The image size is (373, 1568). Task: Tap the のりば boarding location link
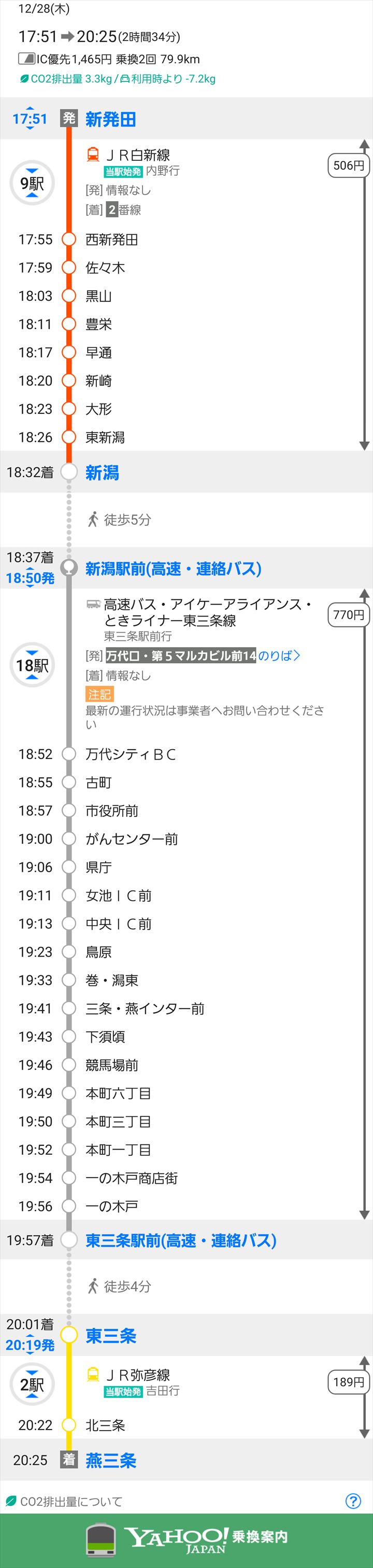coord(279,655)
